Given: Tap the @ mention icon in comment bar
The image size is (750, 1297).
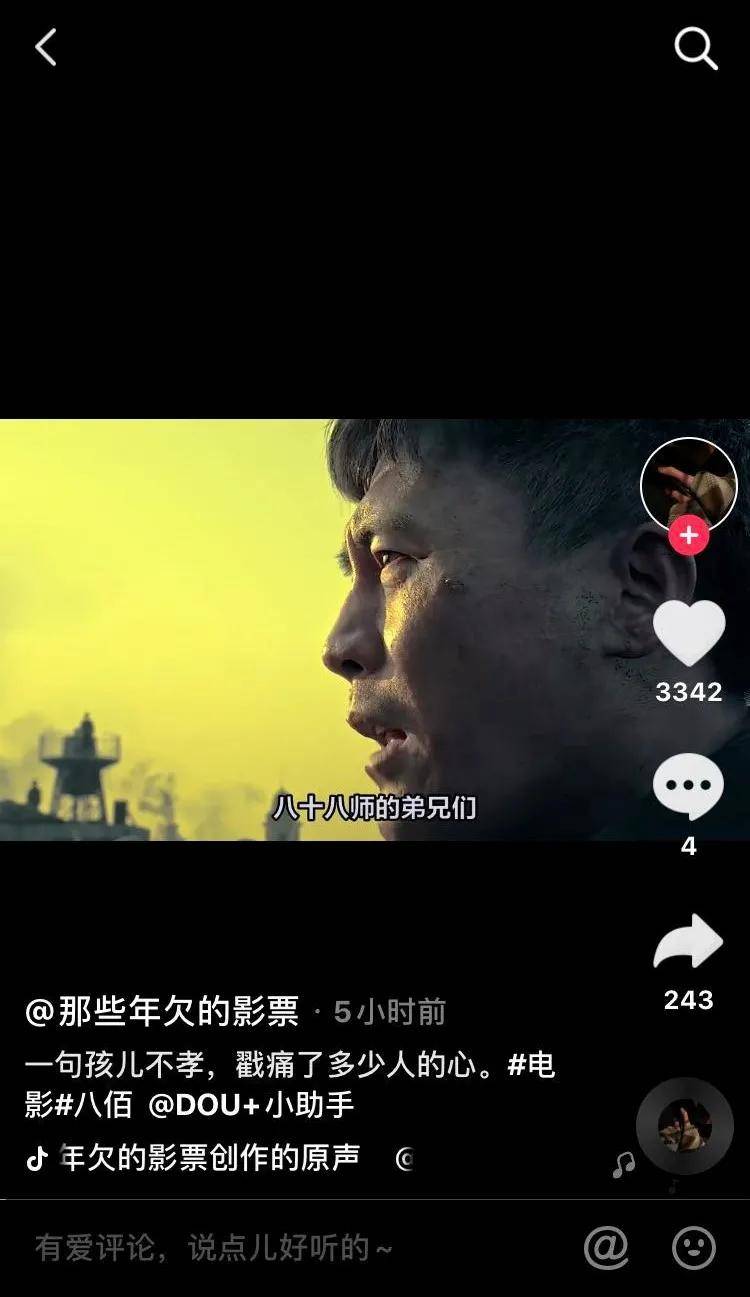Looking at the screenshot, I should pos(606,1248).
